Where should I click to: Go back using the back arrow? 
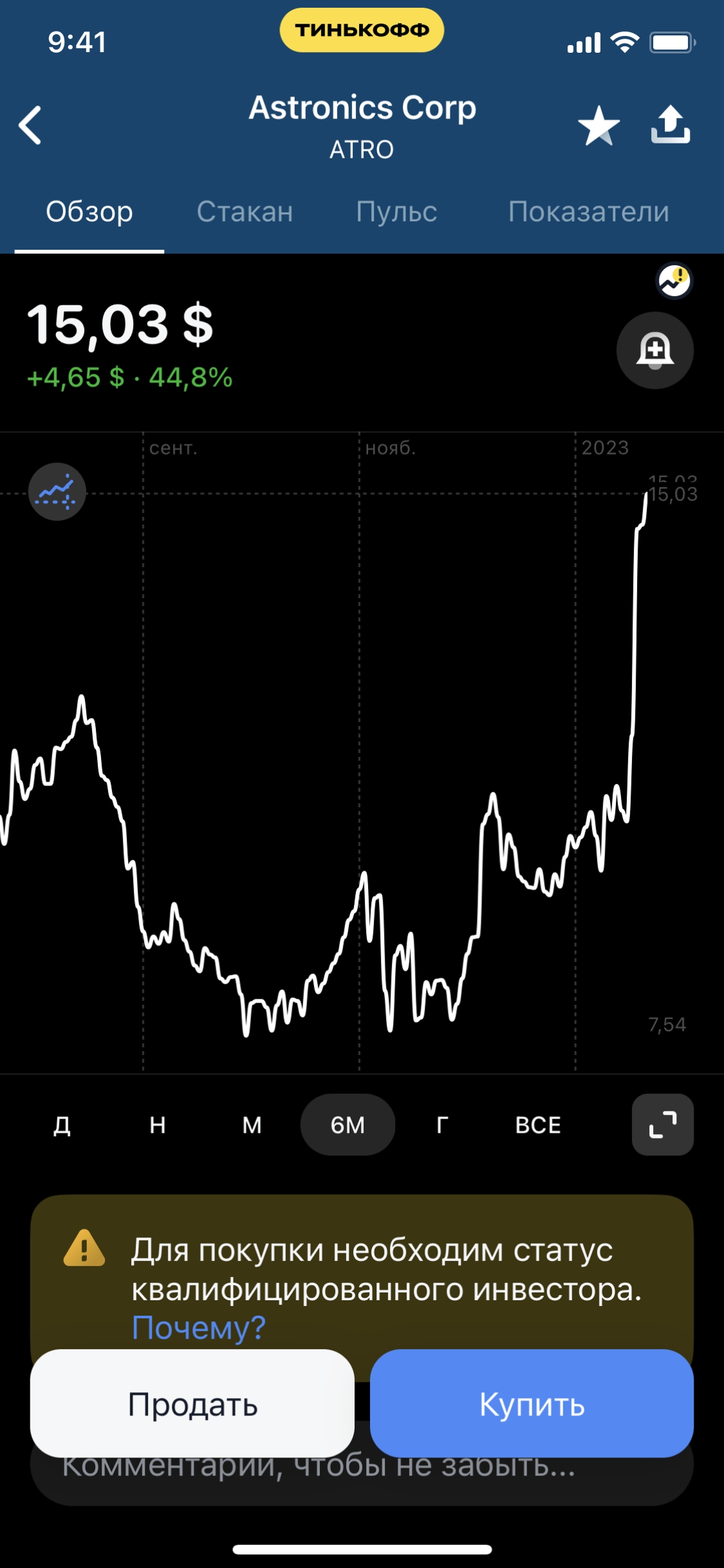click(30, 125)
